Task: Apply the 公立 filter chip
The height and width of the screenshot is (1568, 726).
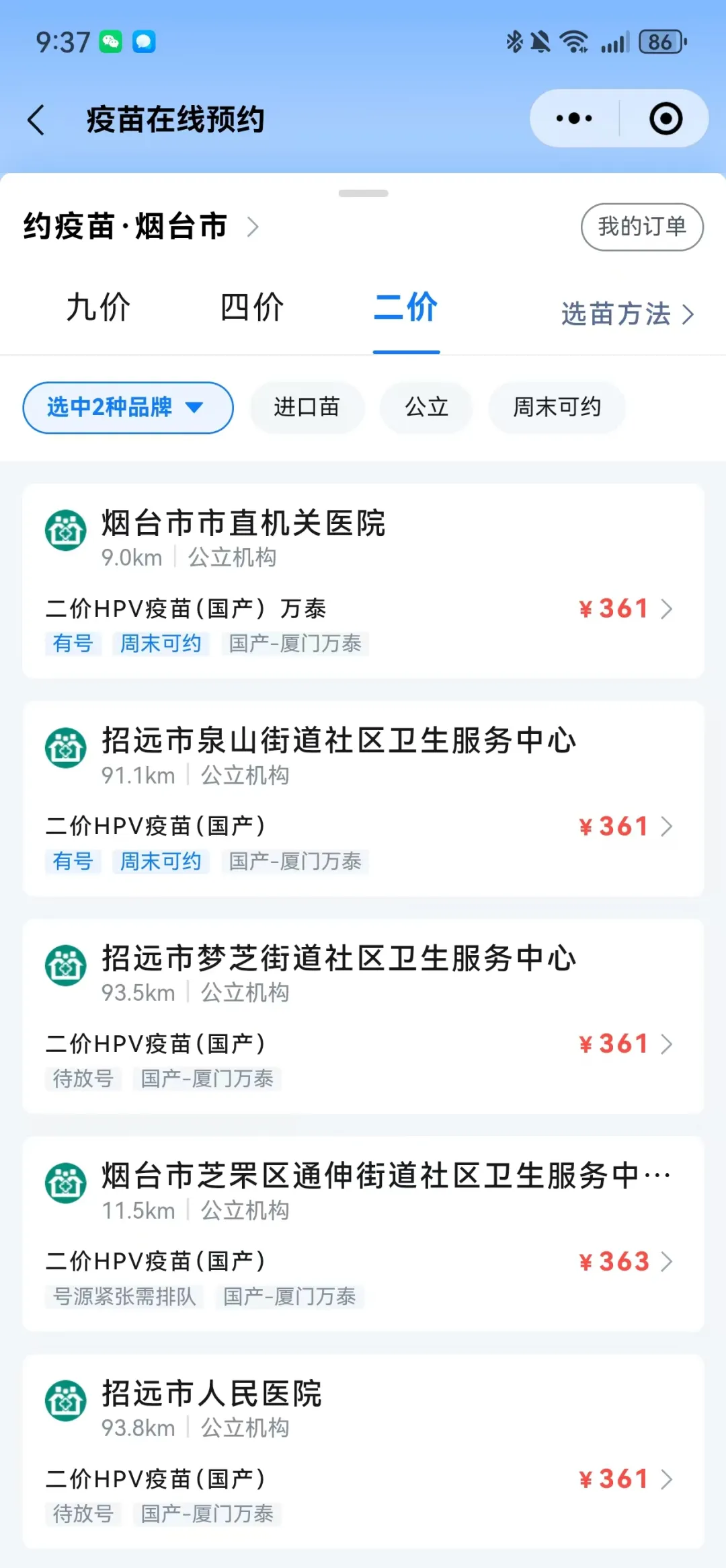Action: tap(426, 408)
